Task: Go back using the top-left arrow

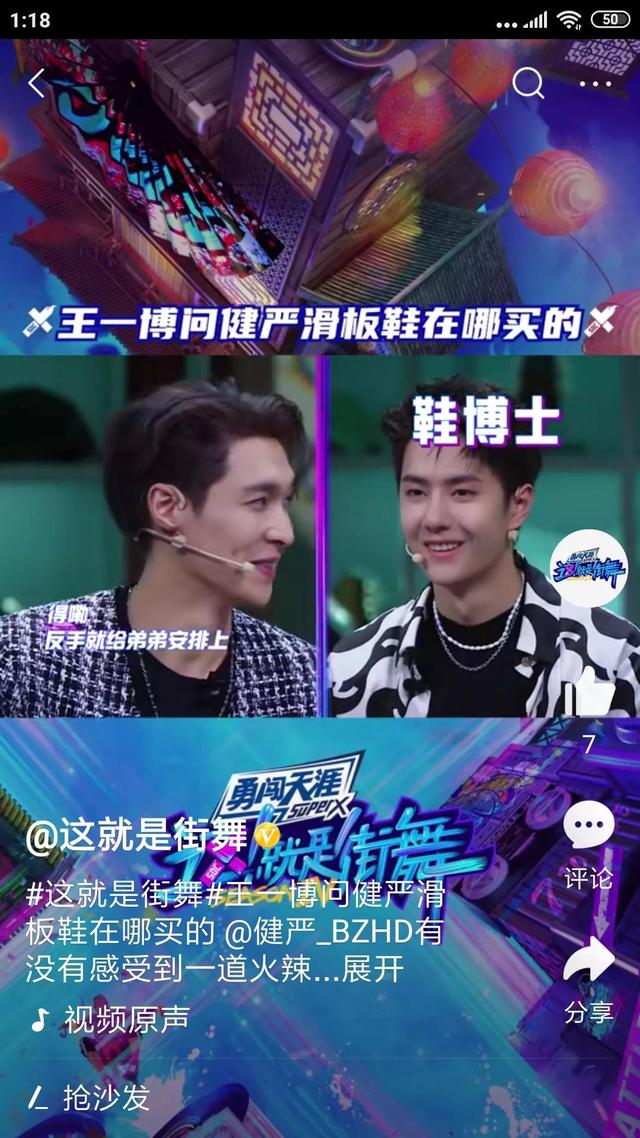Action: tap(36, 83)
